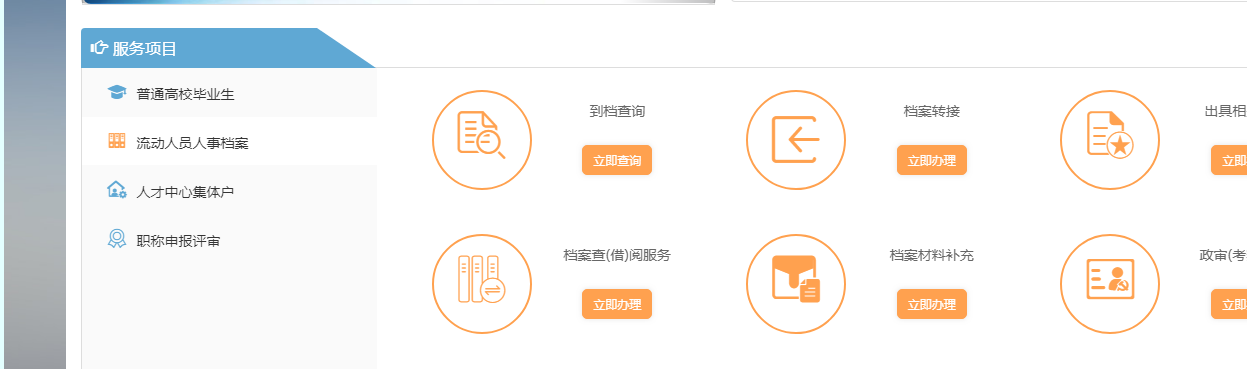Image resolution: width=1247 pixels, height=369 pixels.
Task: Open the 档案材料补充 folder icon
Action: 796,283
